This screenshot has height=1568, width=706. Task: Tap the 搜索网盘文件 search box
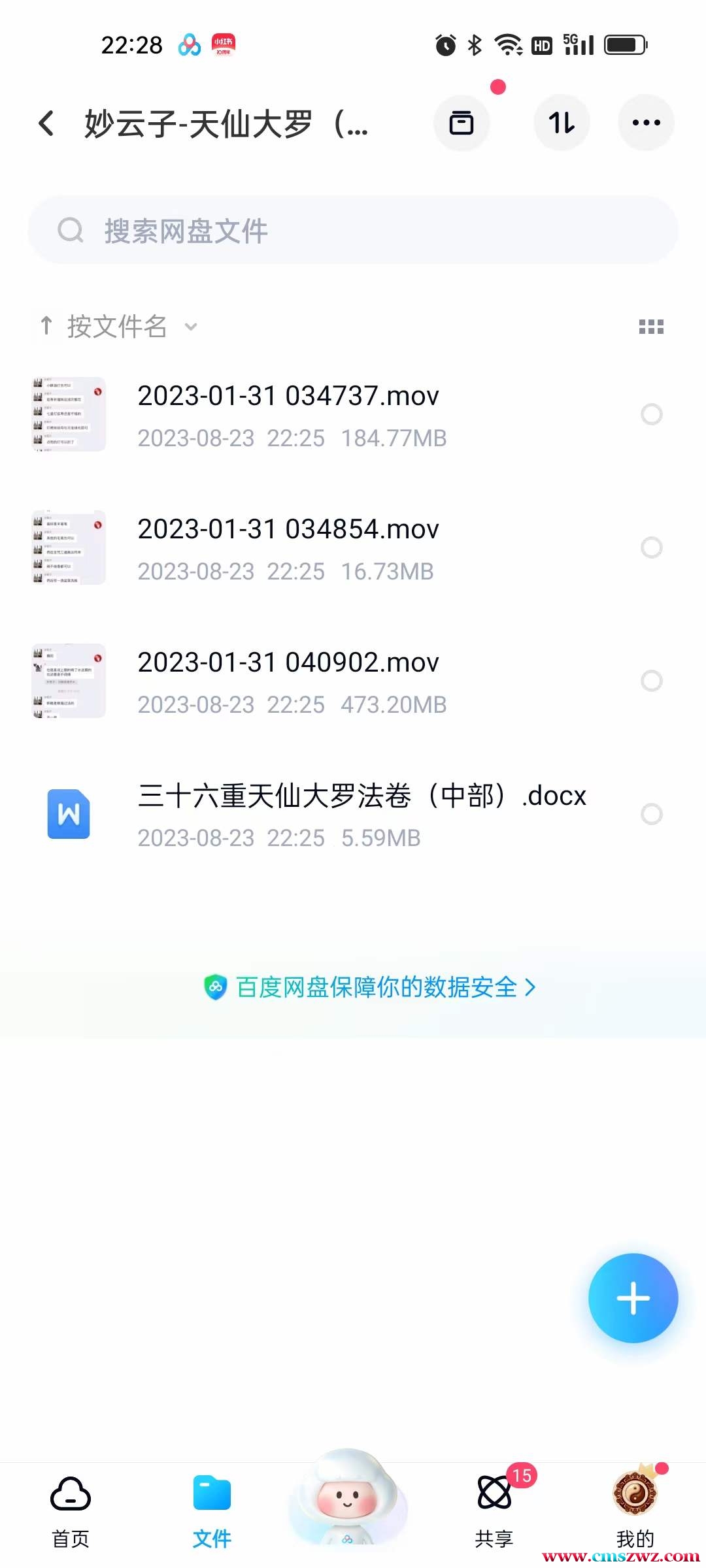pyautogui.click(x=353, y=231)
